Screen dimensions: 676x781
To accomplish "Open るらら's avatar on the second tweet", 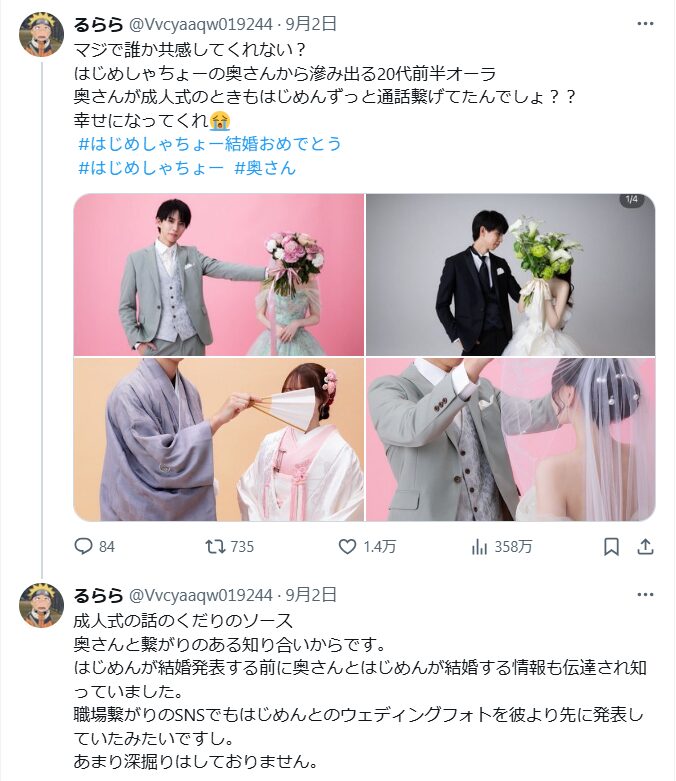I will click(42, 606).
